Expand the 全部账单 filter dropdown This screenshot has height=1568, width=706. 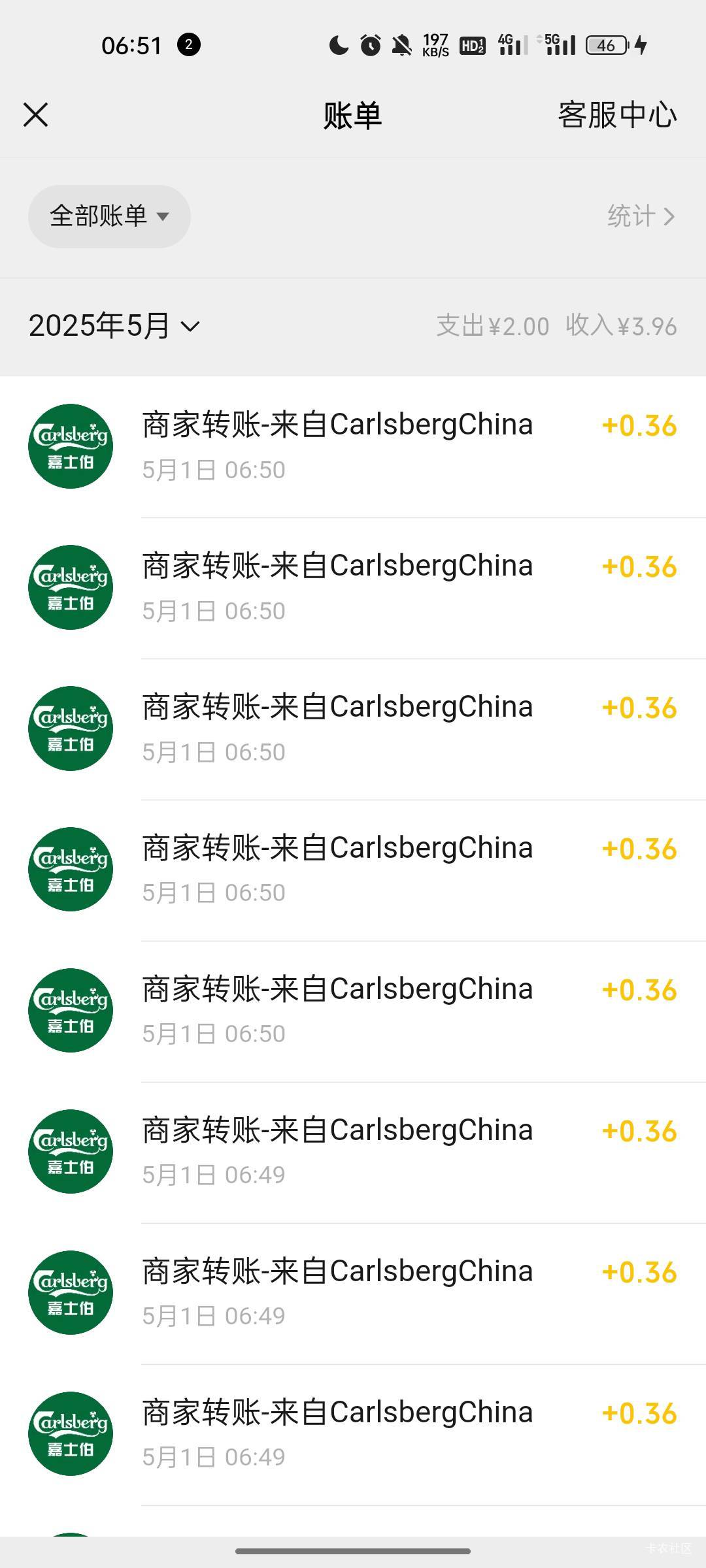(109, 216)
